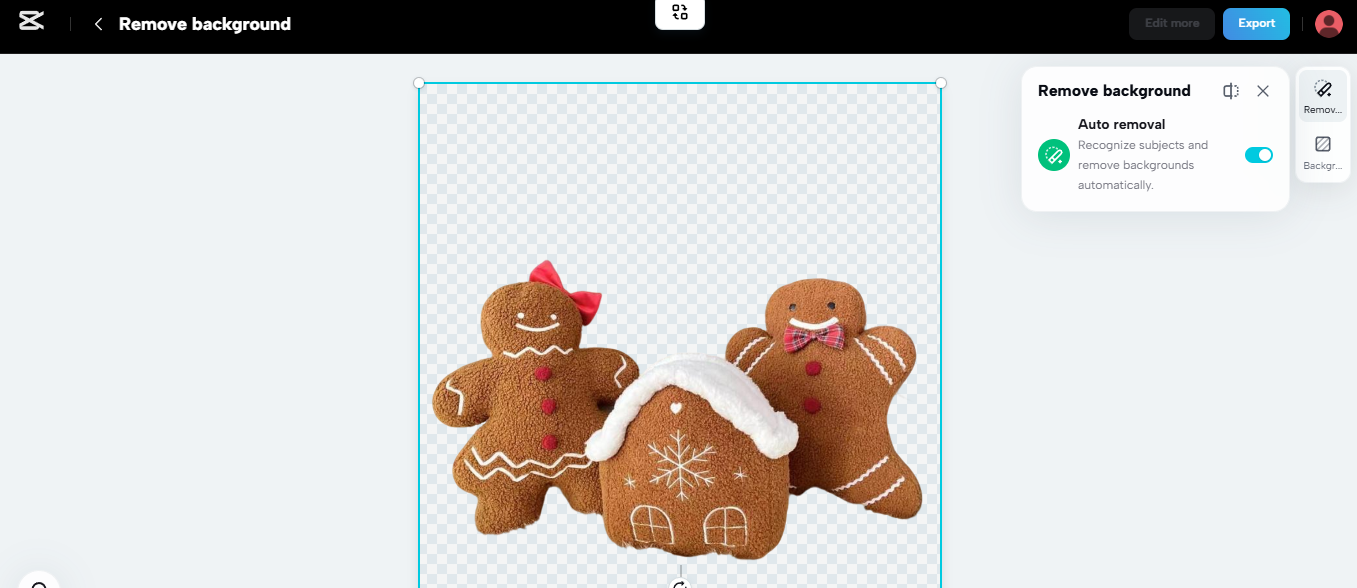Screen dimensions: 1357x588
Task: Disable the Auto removal switch
Action: (x=1258, y=155)
